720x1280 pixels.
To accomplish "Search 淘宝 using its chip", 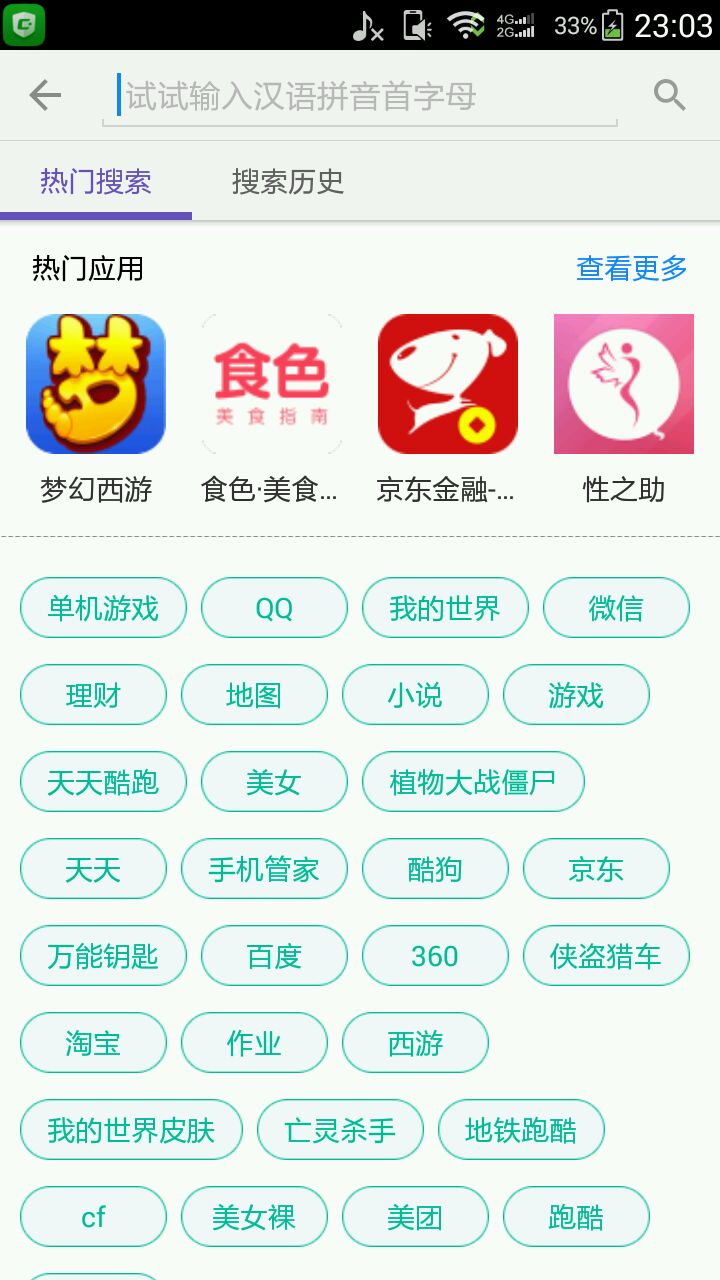I will tap(93, 1043).
